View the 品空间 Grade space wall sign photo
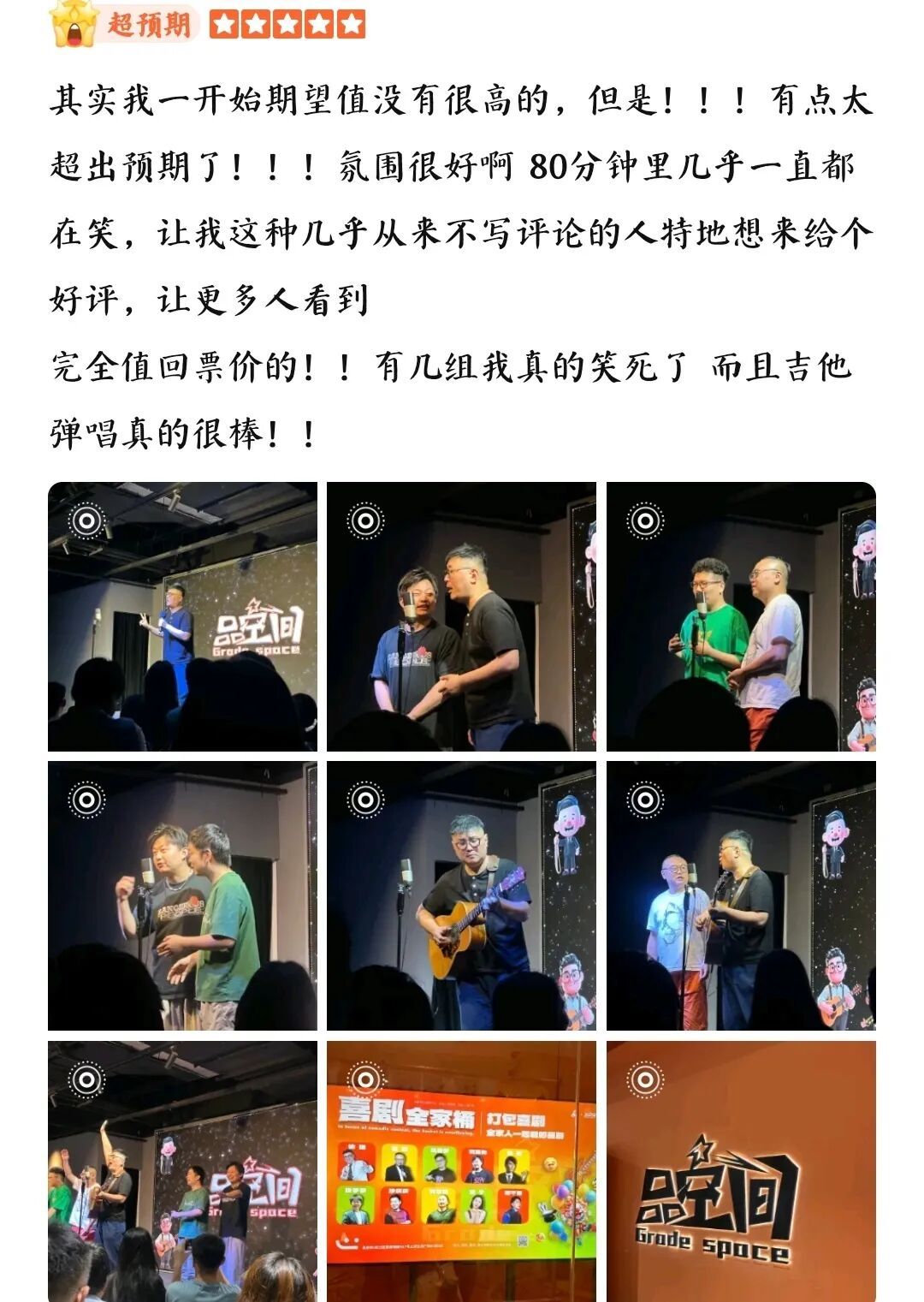The image size is (924, 1302). click(x=741, y=1171)
